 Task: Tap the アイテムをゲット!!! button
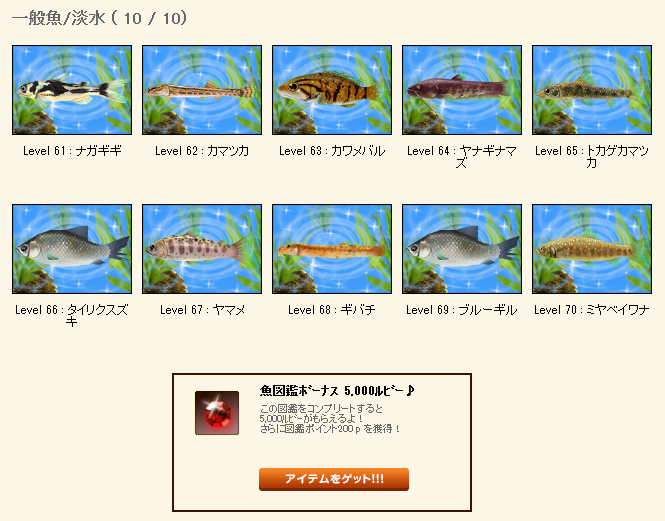point(334,479)
